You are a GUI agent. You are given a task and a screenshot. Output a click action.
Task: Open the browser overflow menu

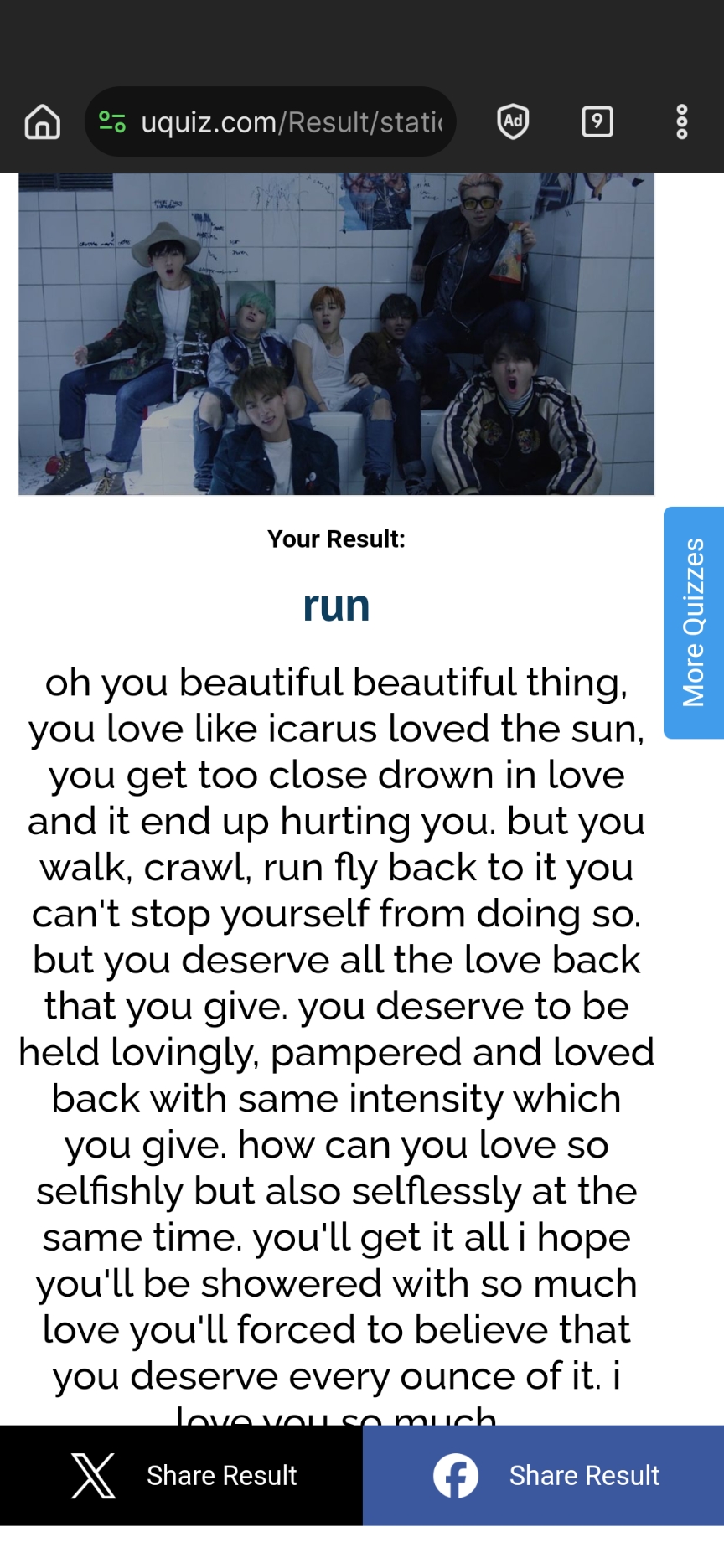(x=682, y=122)
